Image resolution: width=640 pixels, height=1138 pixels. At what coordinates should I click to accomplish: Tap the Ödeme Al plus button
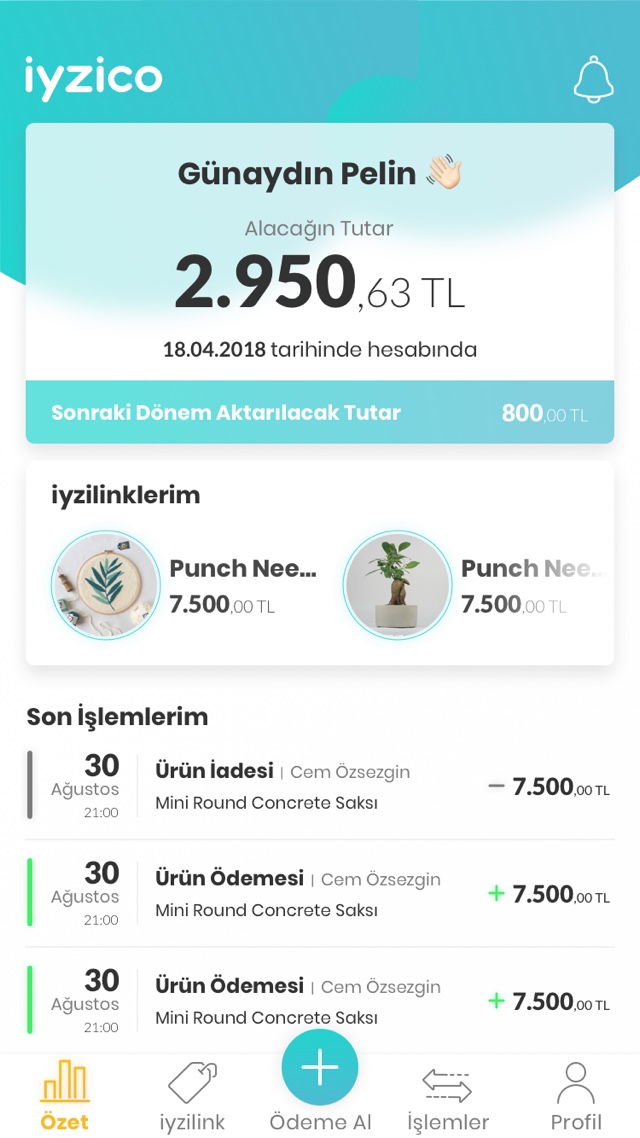(x=320, y=1067)
